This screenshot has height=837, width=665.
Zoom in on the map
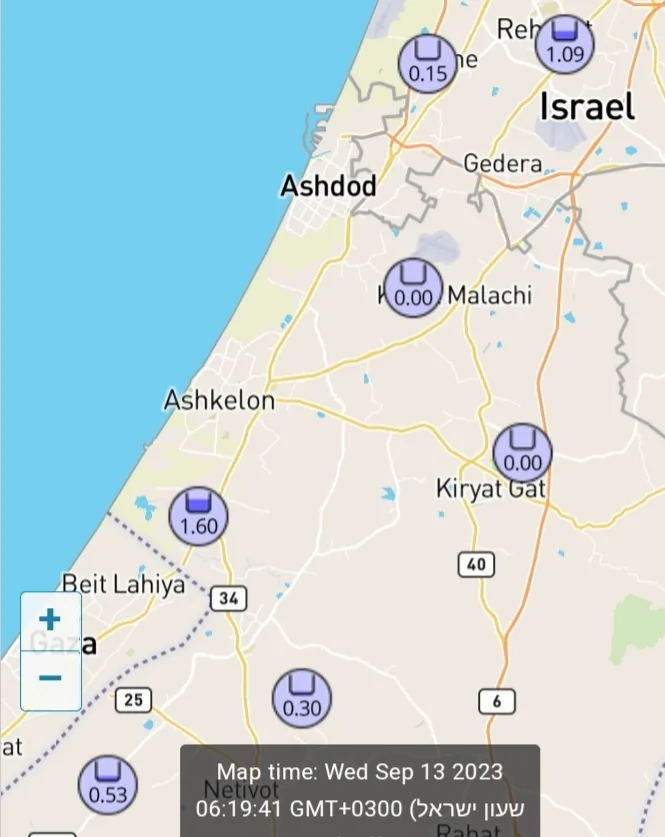tap(50, 620)
